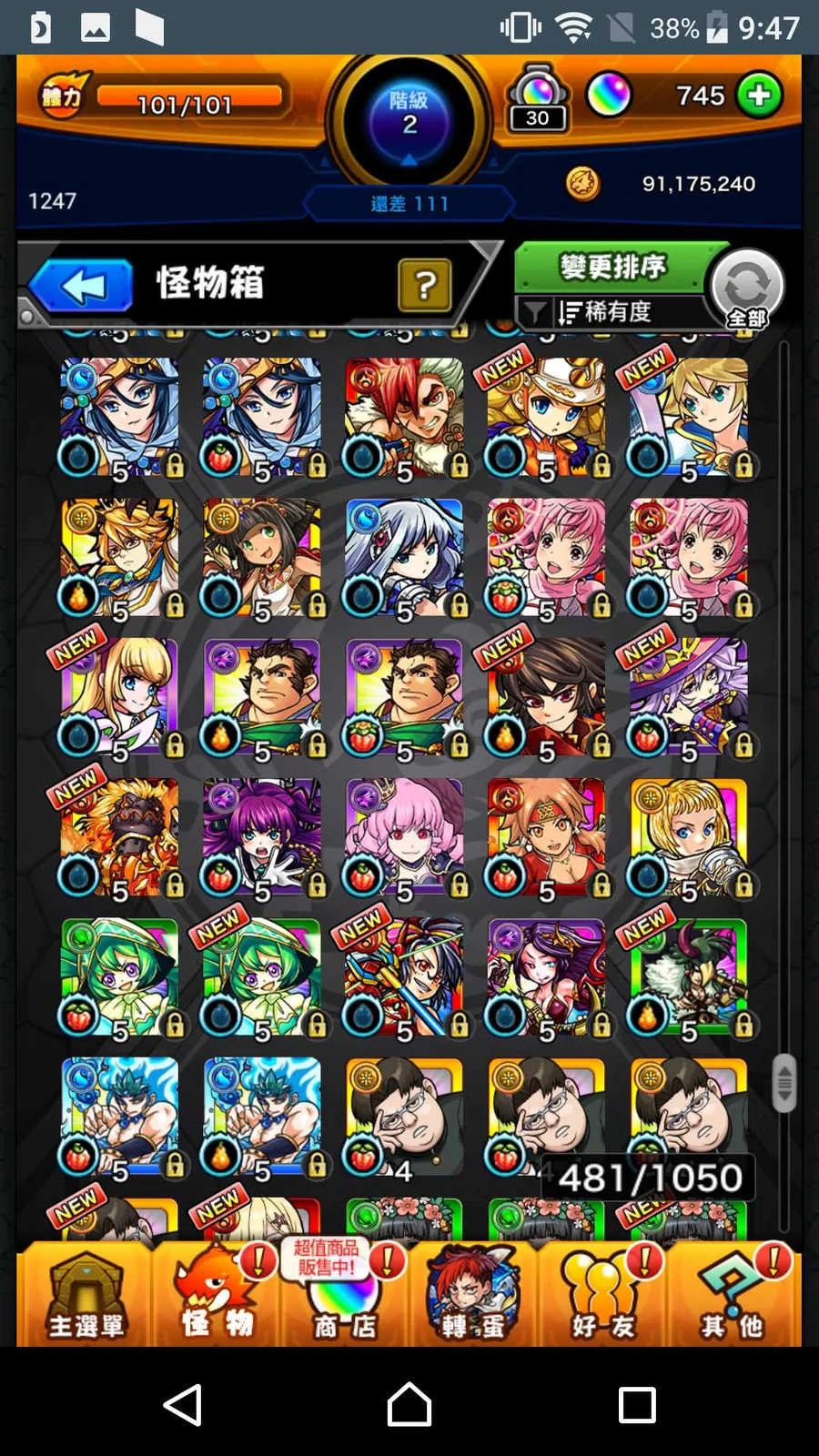Open the 好友 friends tab
The height and width of the screenshot is (1456, 819).
pyautogui.click(x=602, y=1296)
